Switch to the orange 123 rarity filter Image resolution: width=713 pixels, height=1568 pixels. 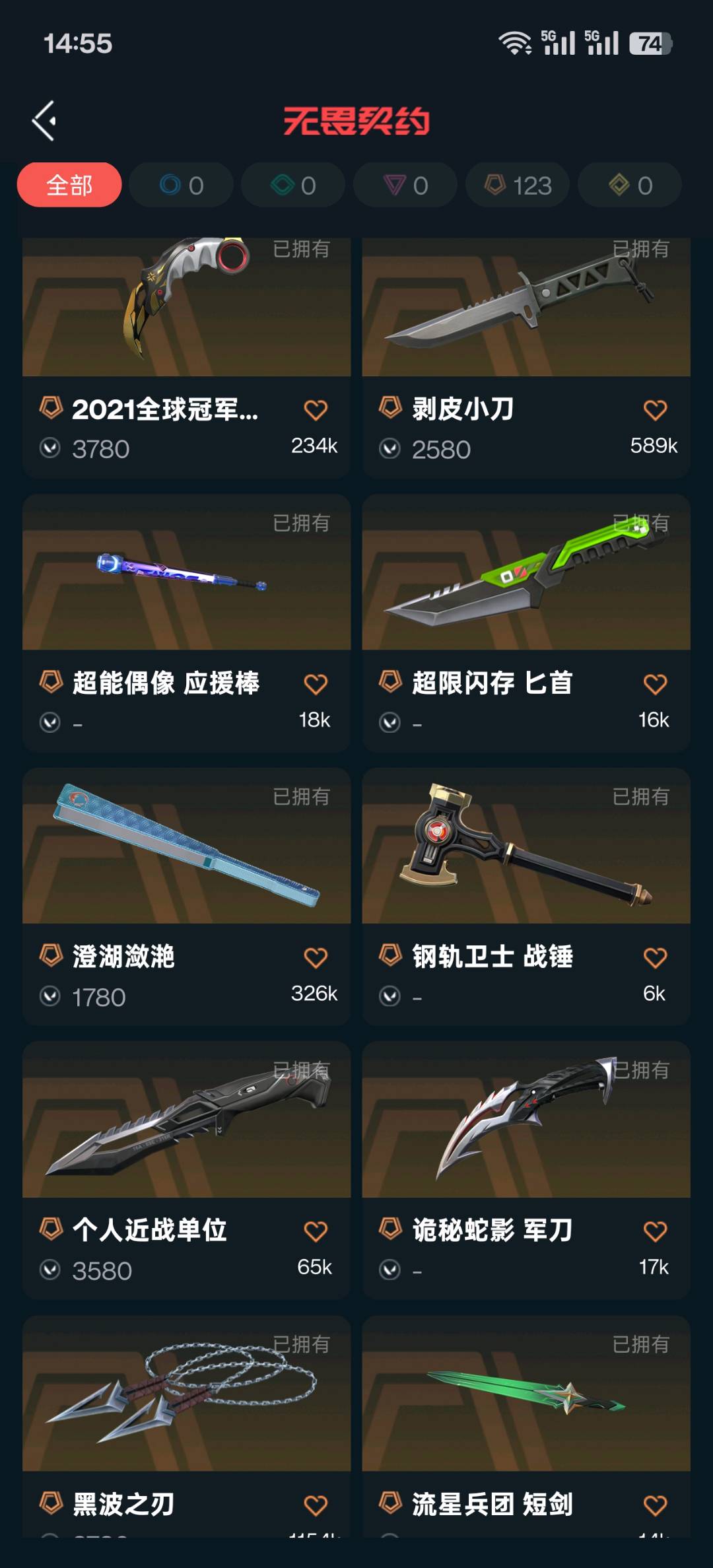pos(518,185)
